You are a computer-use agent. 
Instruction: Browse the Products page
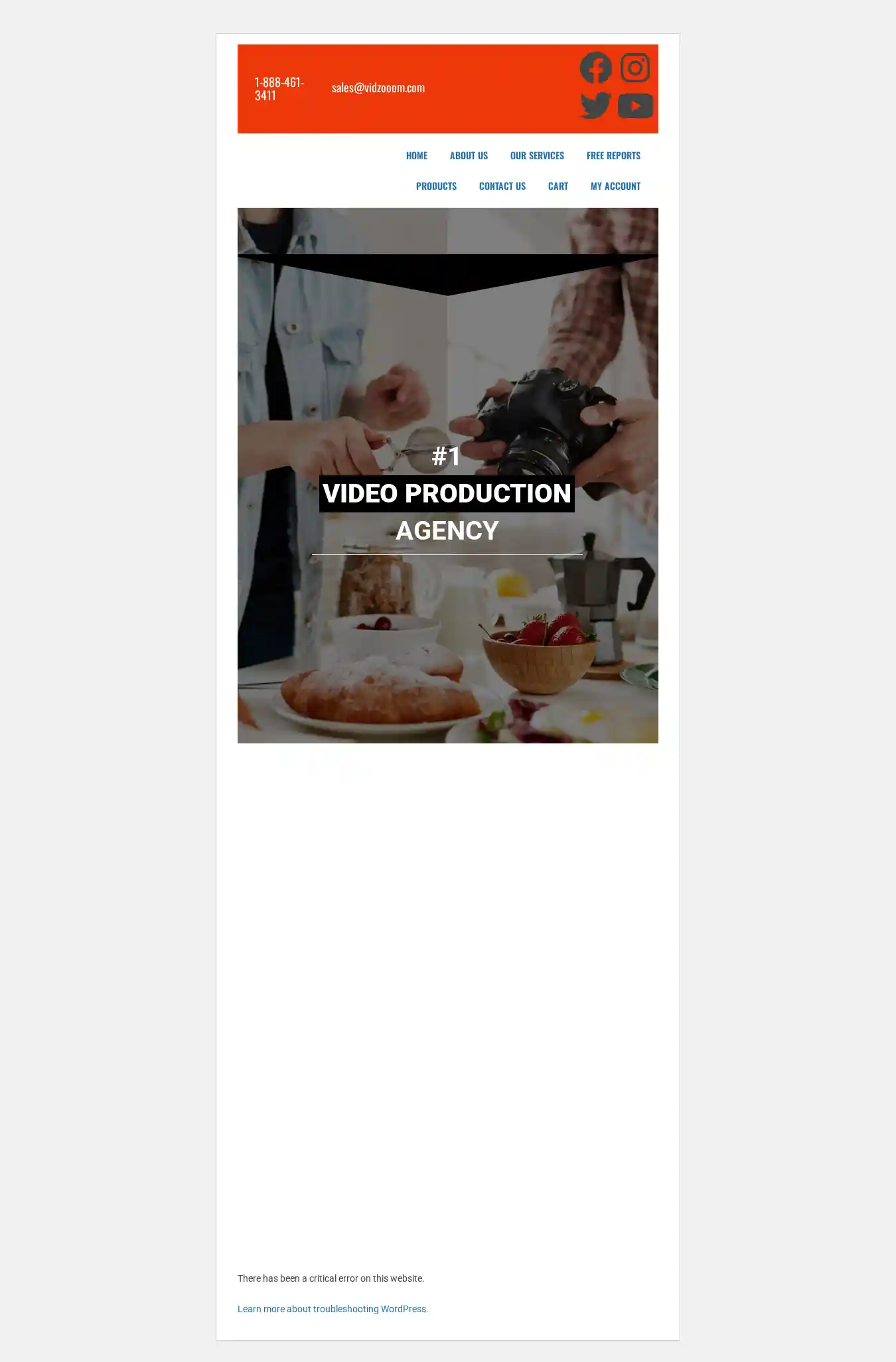pos(436,186)
